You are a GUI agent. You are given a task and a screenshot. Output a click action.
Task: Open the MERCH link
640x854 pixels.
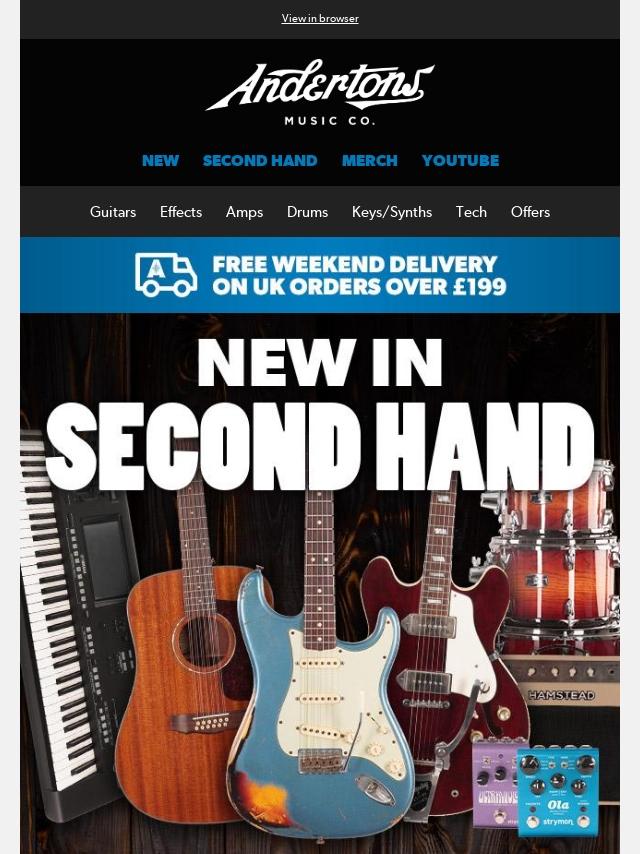point(370,161)
